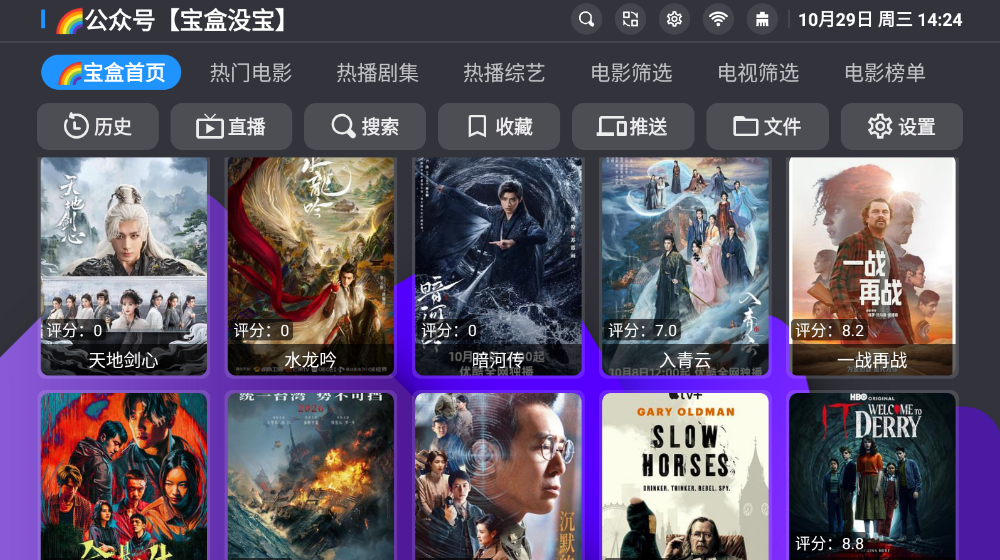Switch to the 电视筛选 tab
The image size is (1000, 560).
tap(758, 73)
